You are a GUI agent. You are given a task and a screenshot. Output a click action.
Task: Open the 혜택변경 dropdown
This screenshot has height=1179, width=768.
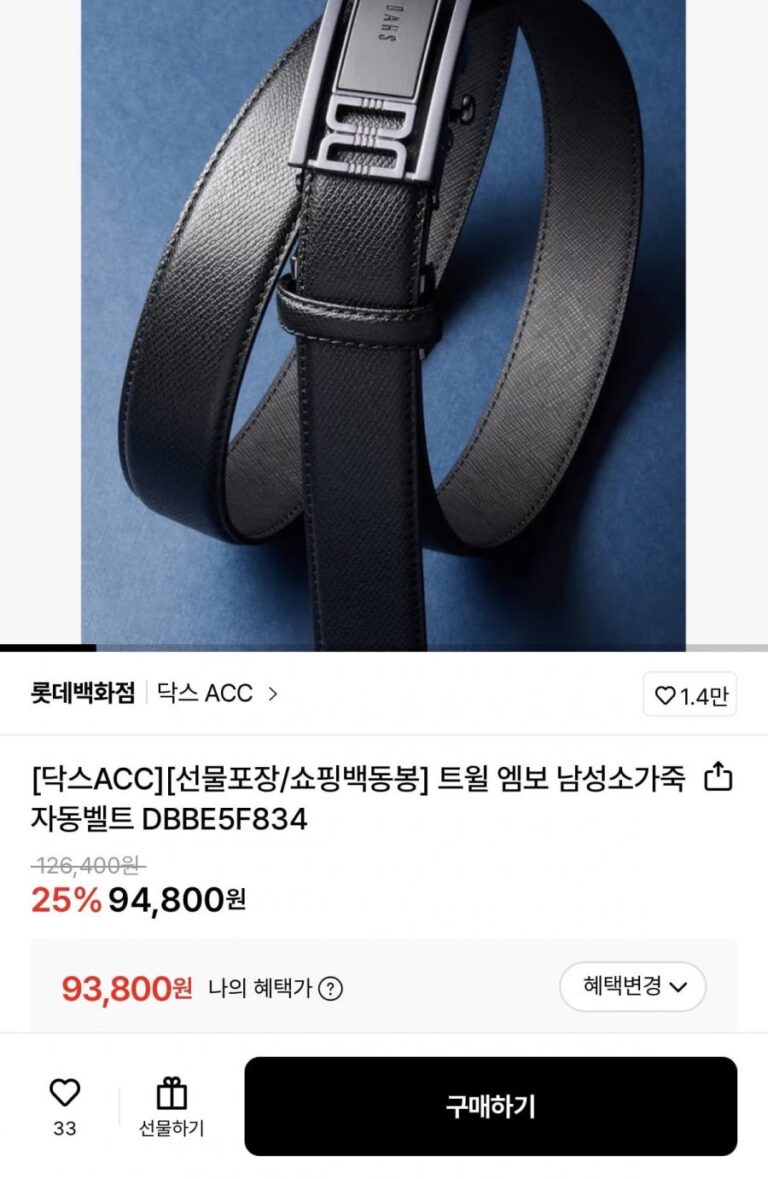point(632,987)
